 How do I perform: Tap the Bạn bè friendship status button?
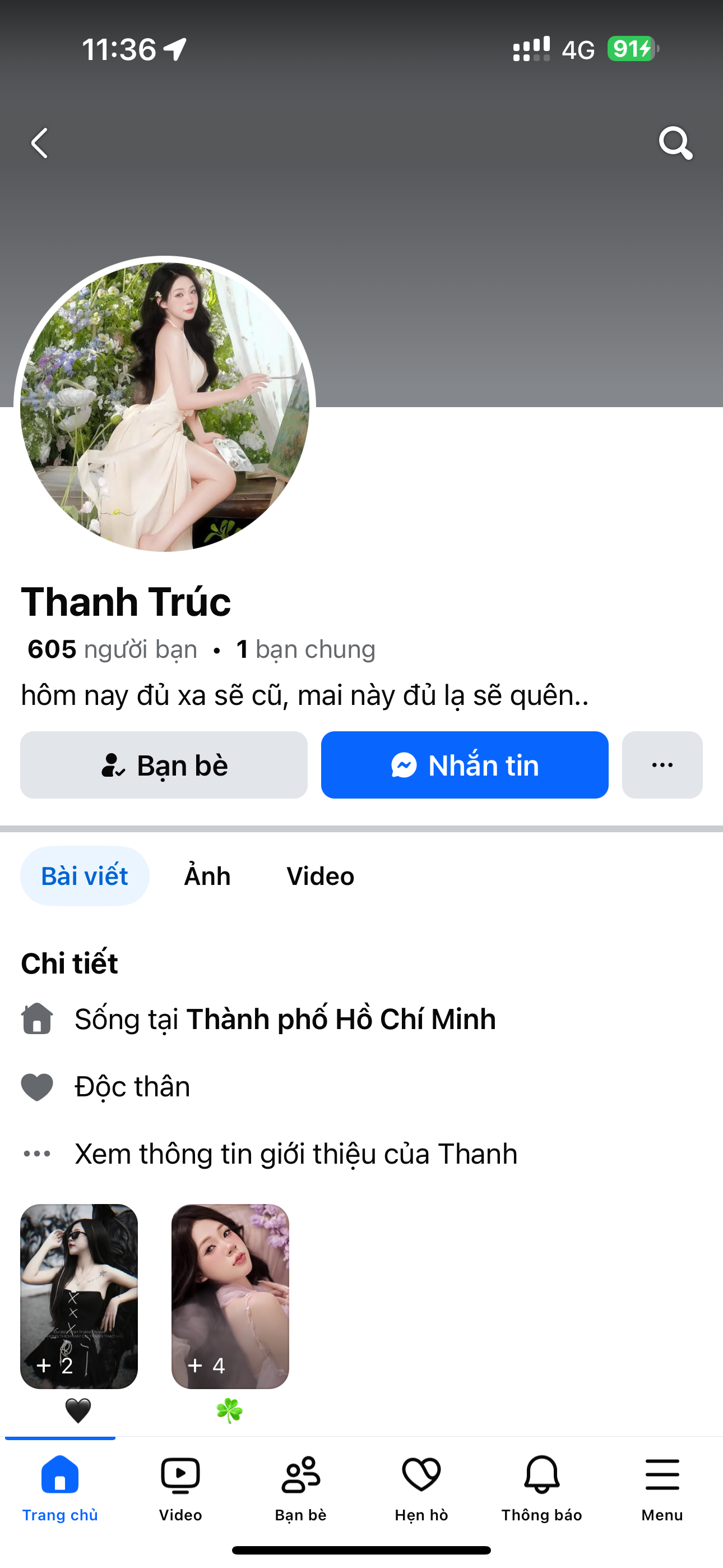pos(164,765)
